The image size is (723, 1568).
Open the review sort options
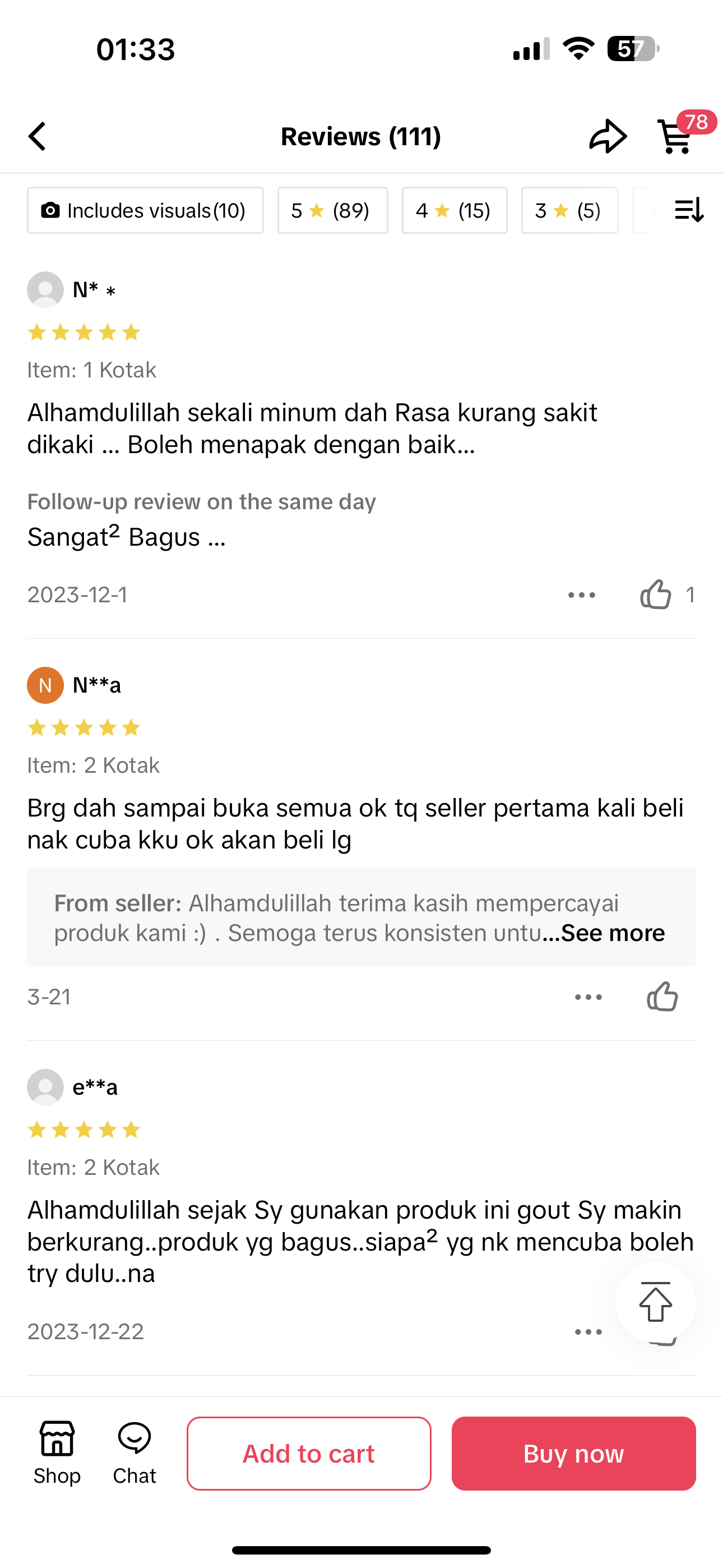pyautogui.click(x=689, y=211)
